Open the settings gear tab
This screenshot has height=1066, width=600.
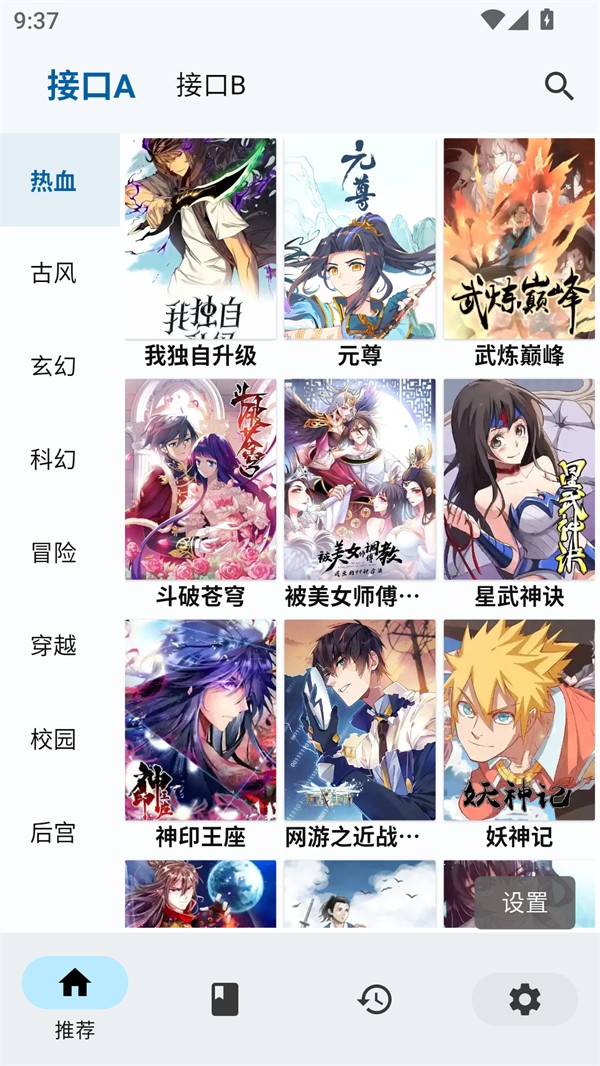(x=525, y=999)
